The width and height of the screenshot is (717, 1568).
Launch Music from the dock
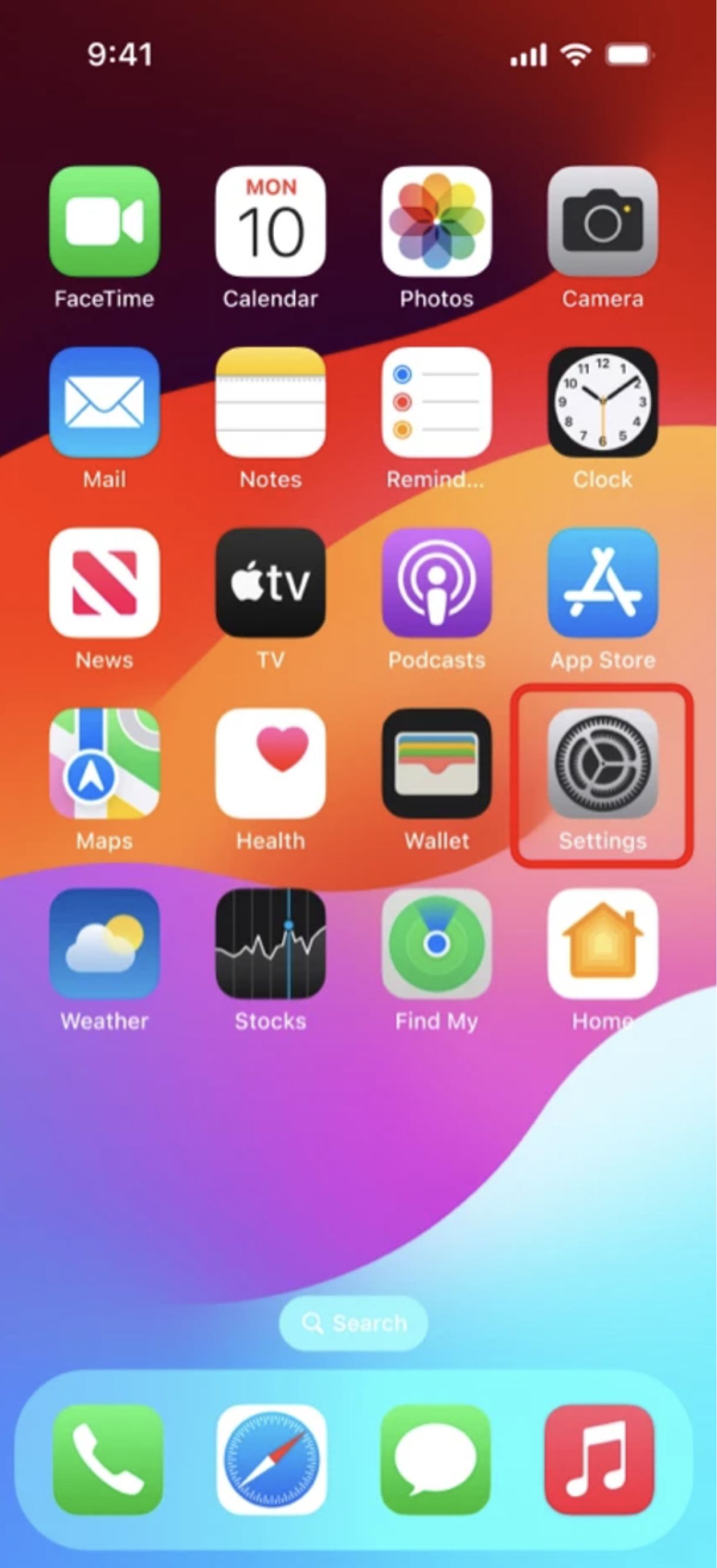pos(599,1459)
